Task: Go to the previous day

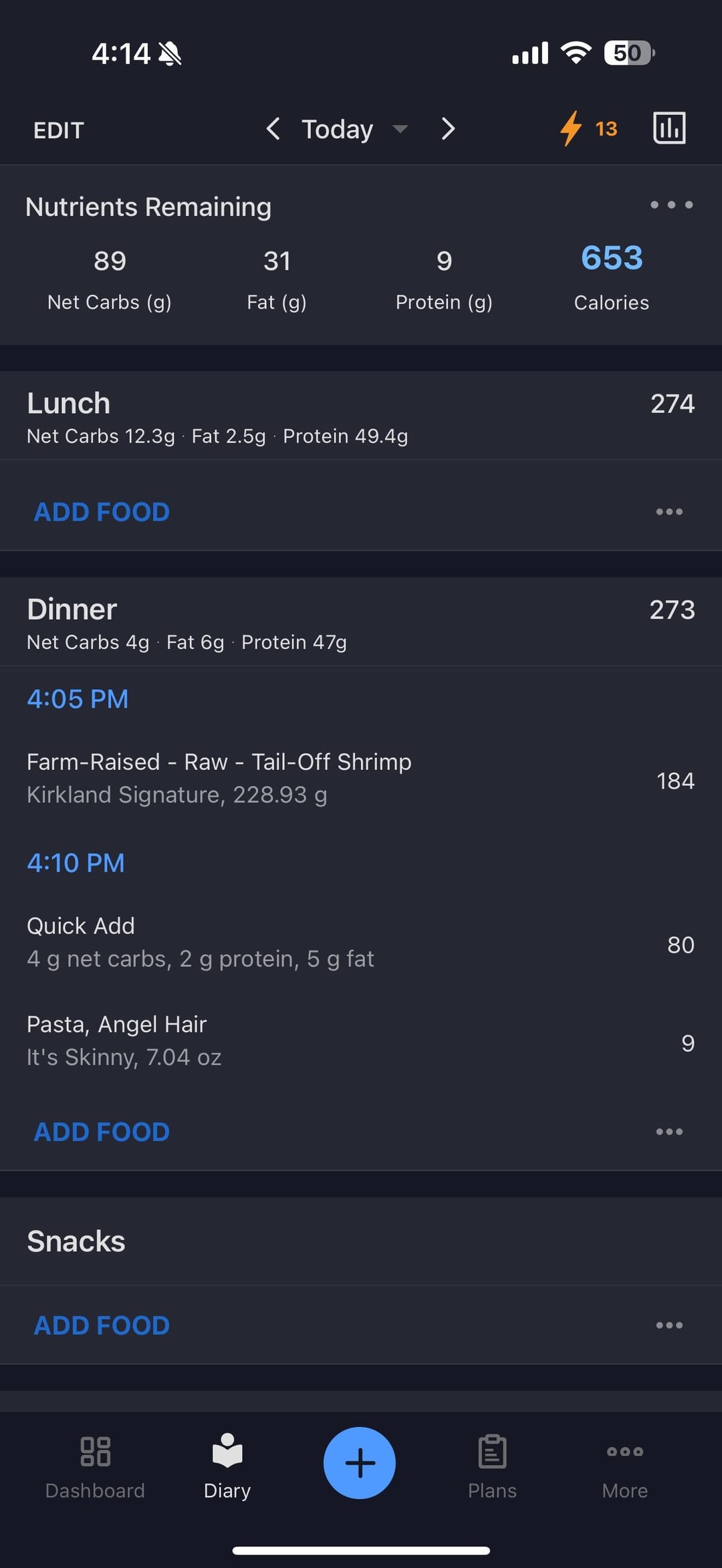Action: tap(273, 128)
